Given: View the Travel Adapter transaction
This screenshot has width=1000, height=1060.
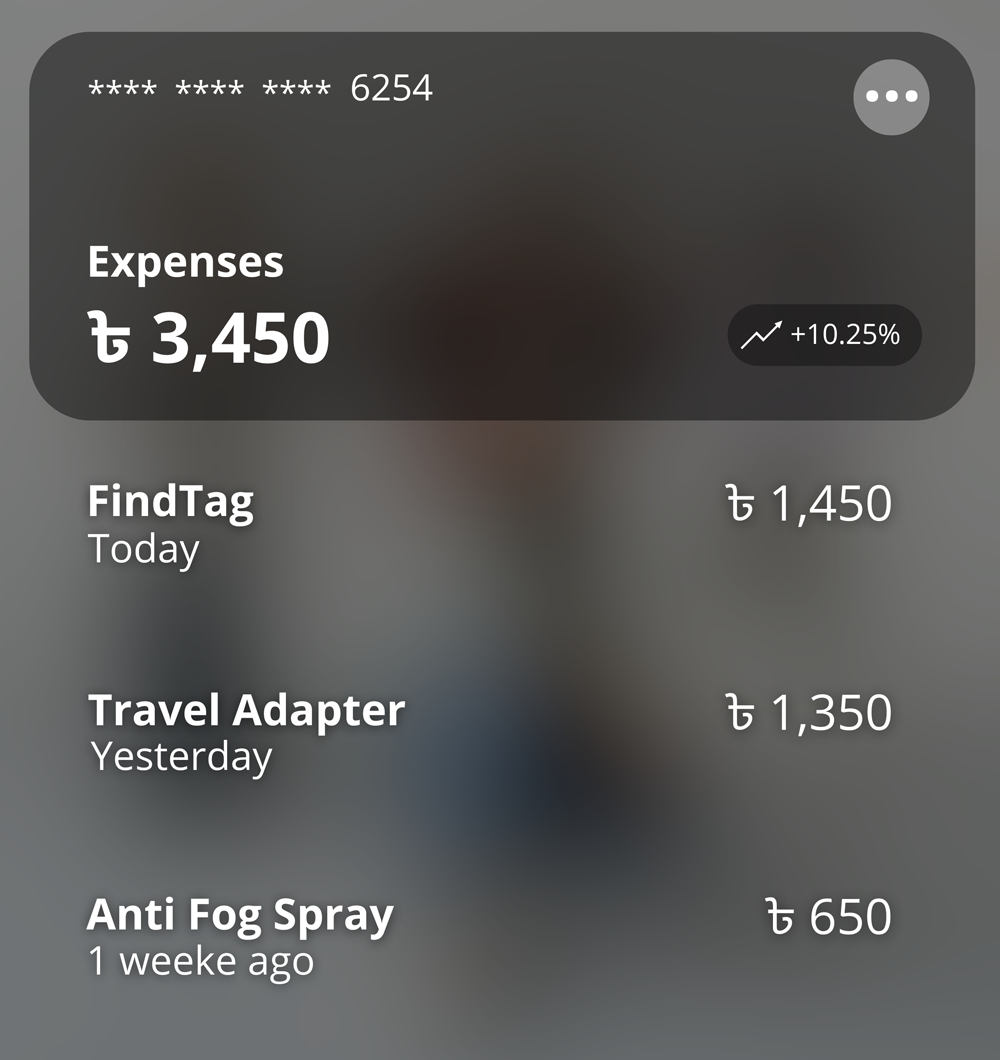Looking at the screenshot, I should click(x=490, y=732).
